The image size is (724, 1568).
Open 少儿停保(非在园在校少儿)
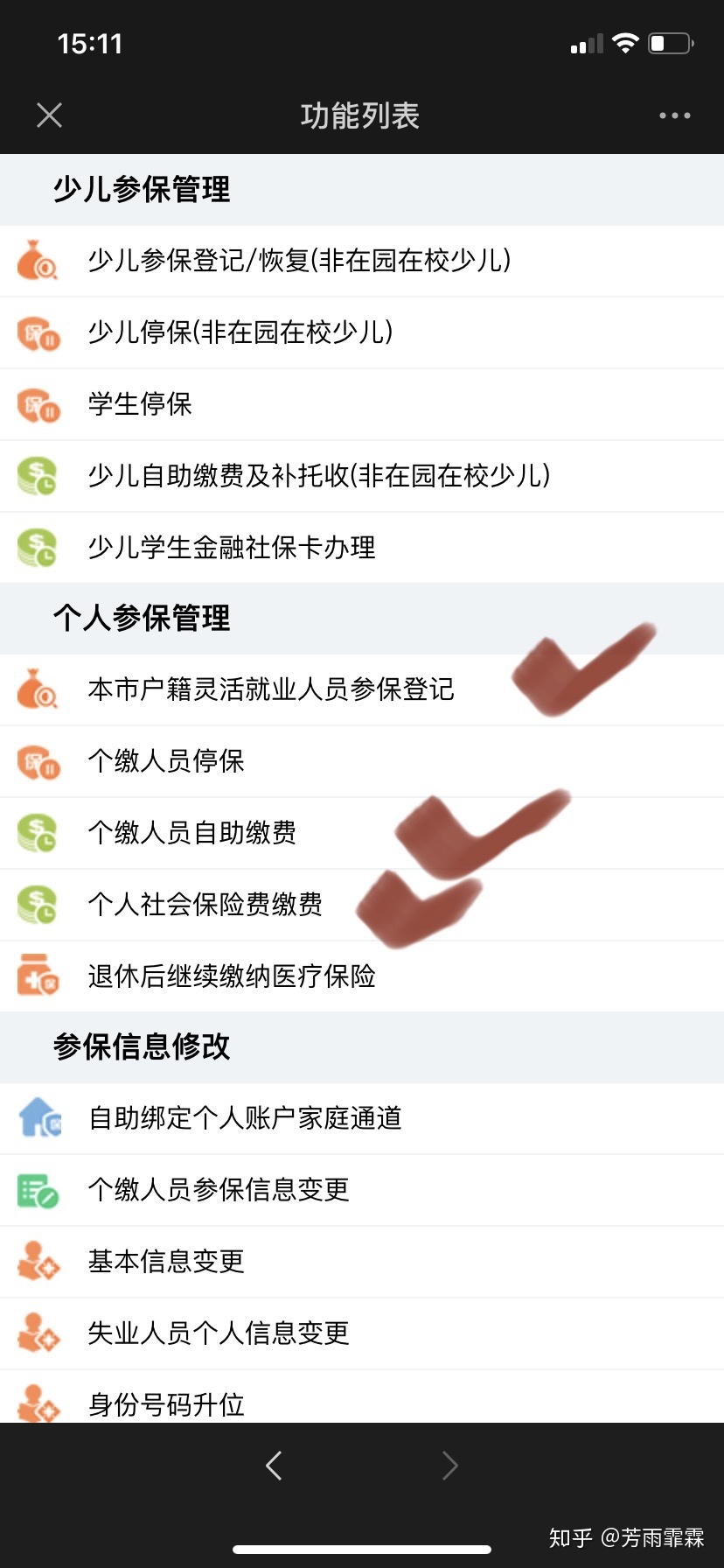pos(362,332)
